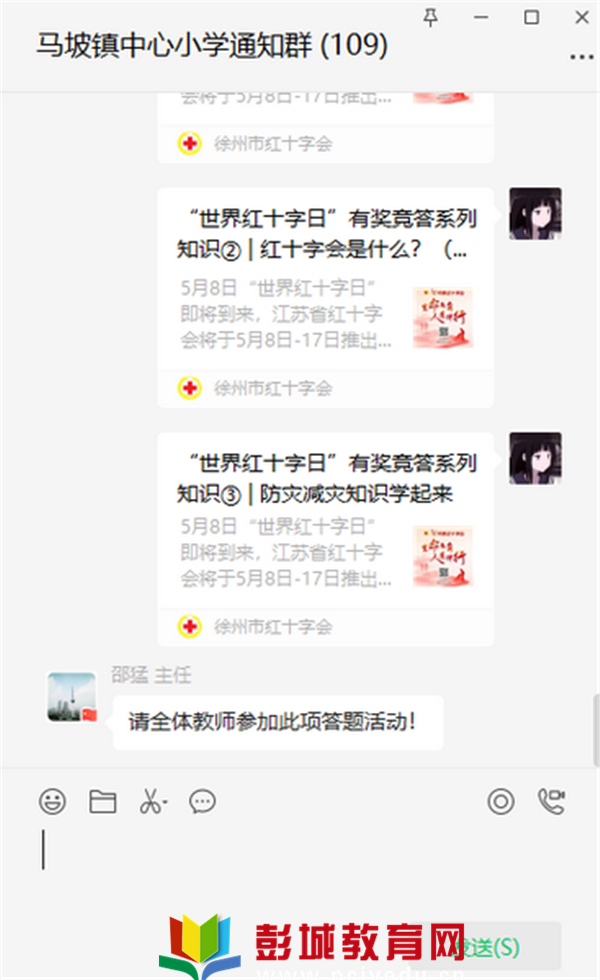
Task: Open the emoji picker
Action: pyautogui.click(x=53, y=801)
